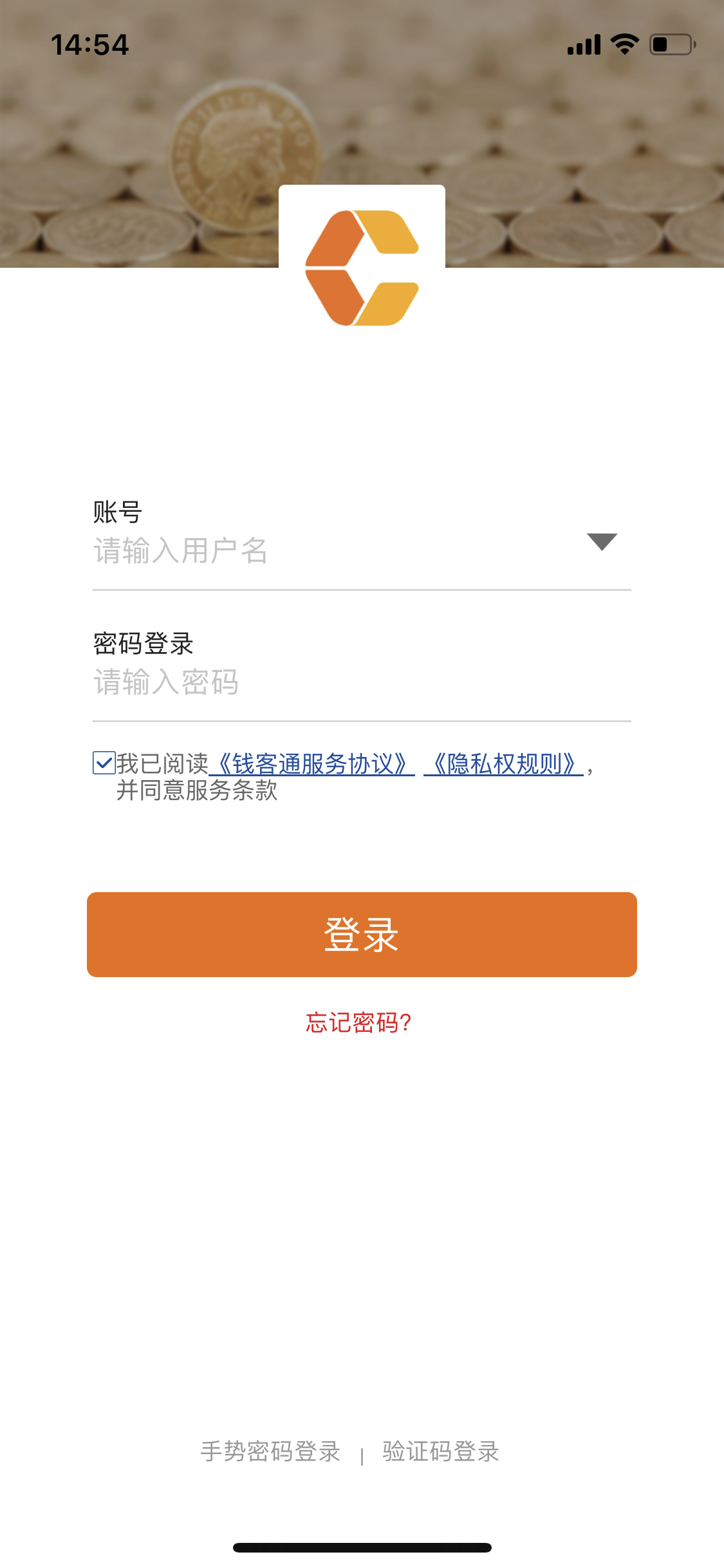Open 忘记密码? to reset password
The width and height of the screenshot is (724, 1568).
358,1022
